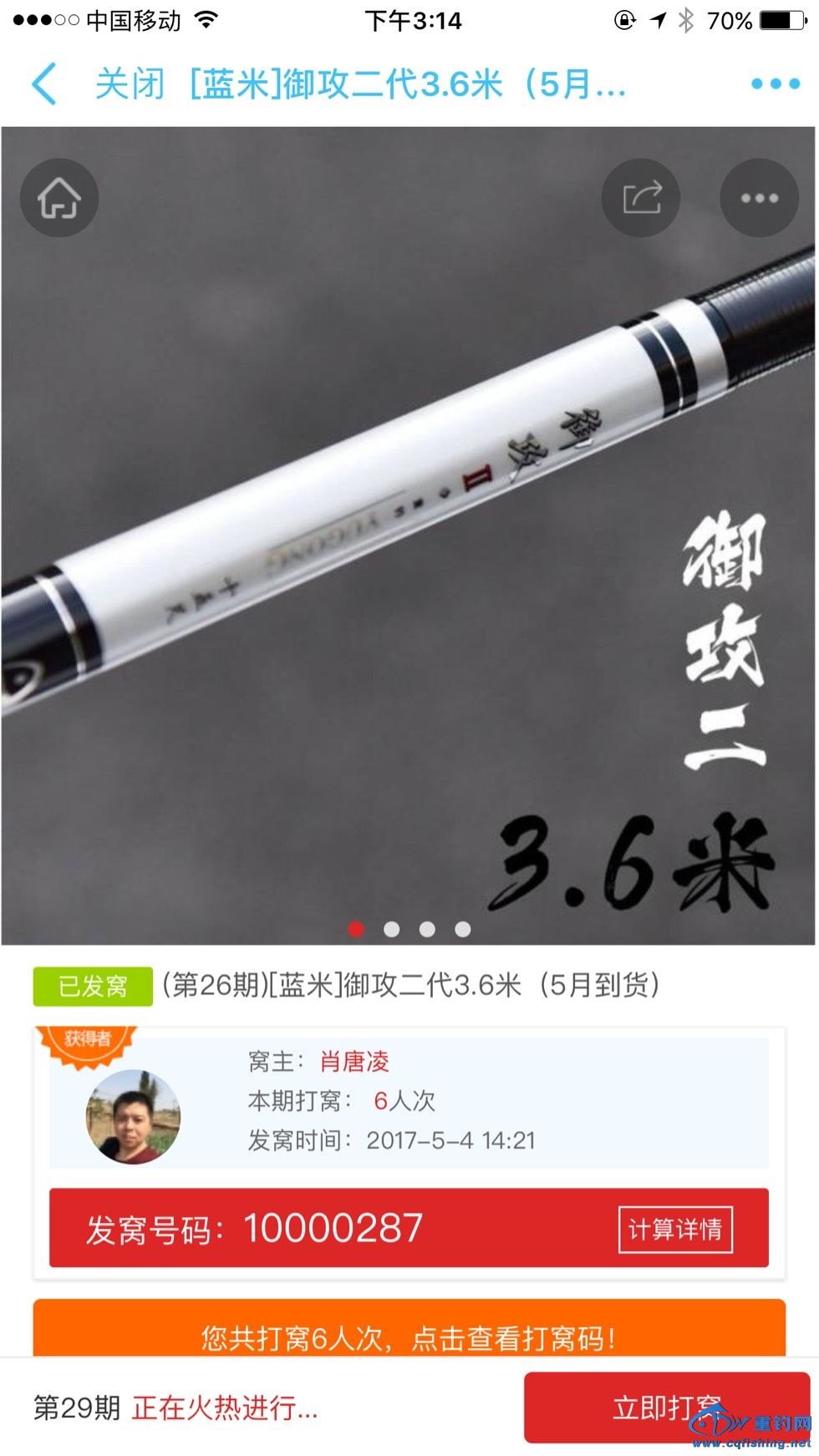Tap 立即打窝 button
The image size is (819, 1456).
pos(666,1408)
